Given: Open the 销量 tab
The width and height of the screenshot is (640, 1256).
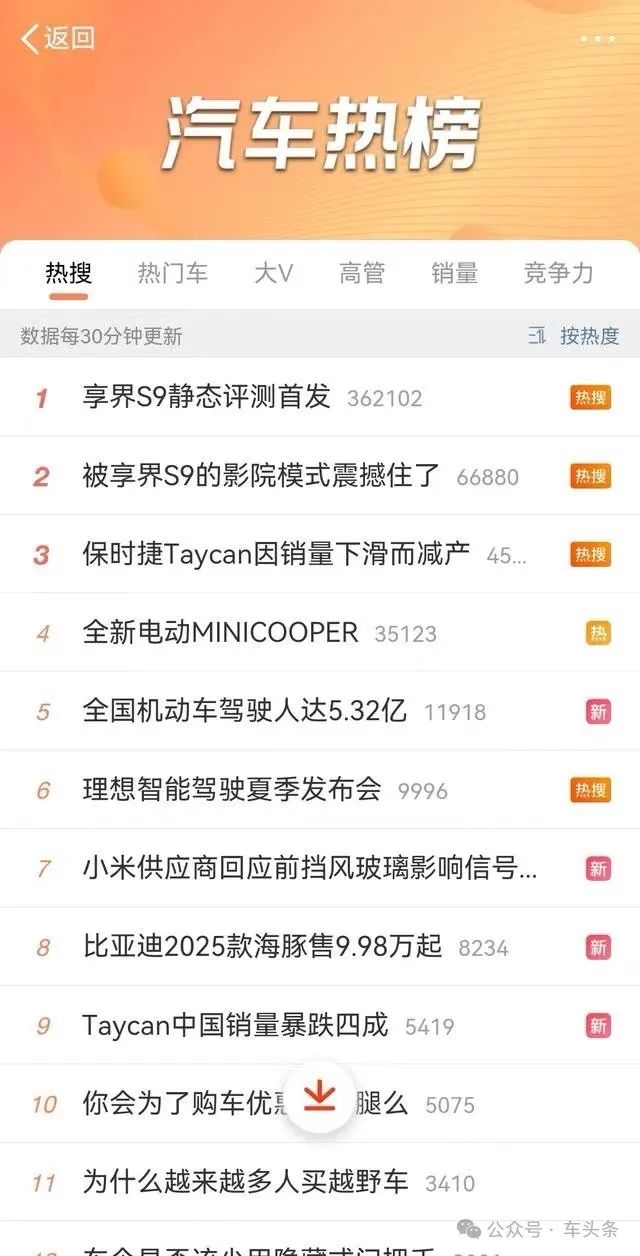Looking at the screenshot, I should pyautogui.click(x=454, y=273).
